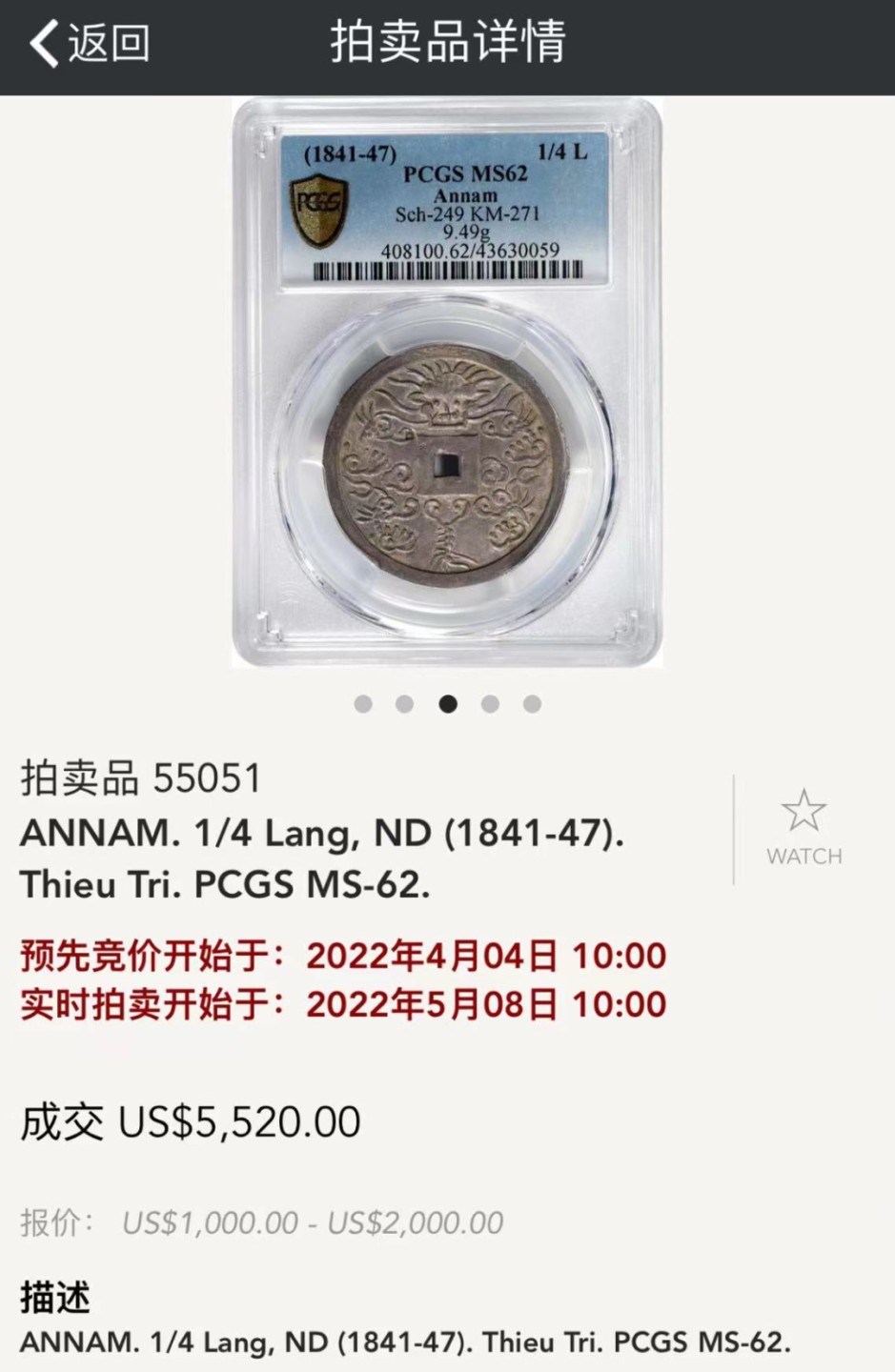Select the last carousel dot
This screenshot has height=1372, width=895.
coord(534,703)
